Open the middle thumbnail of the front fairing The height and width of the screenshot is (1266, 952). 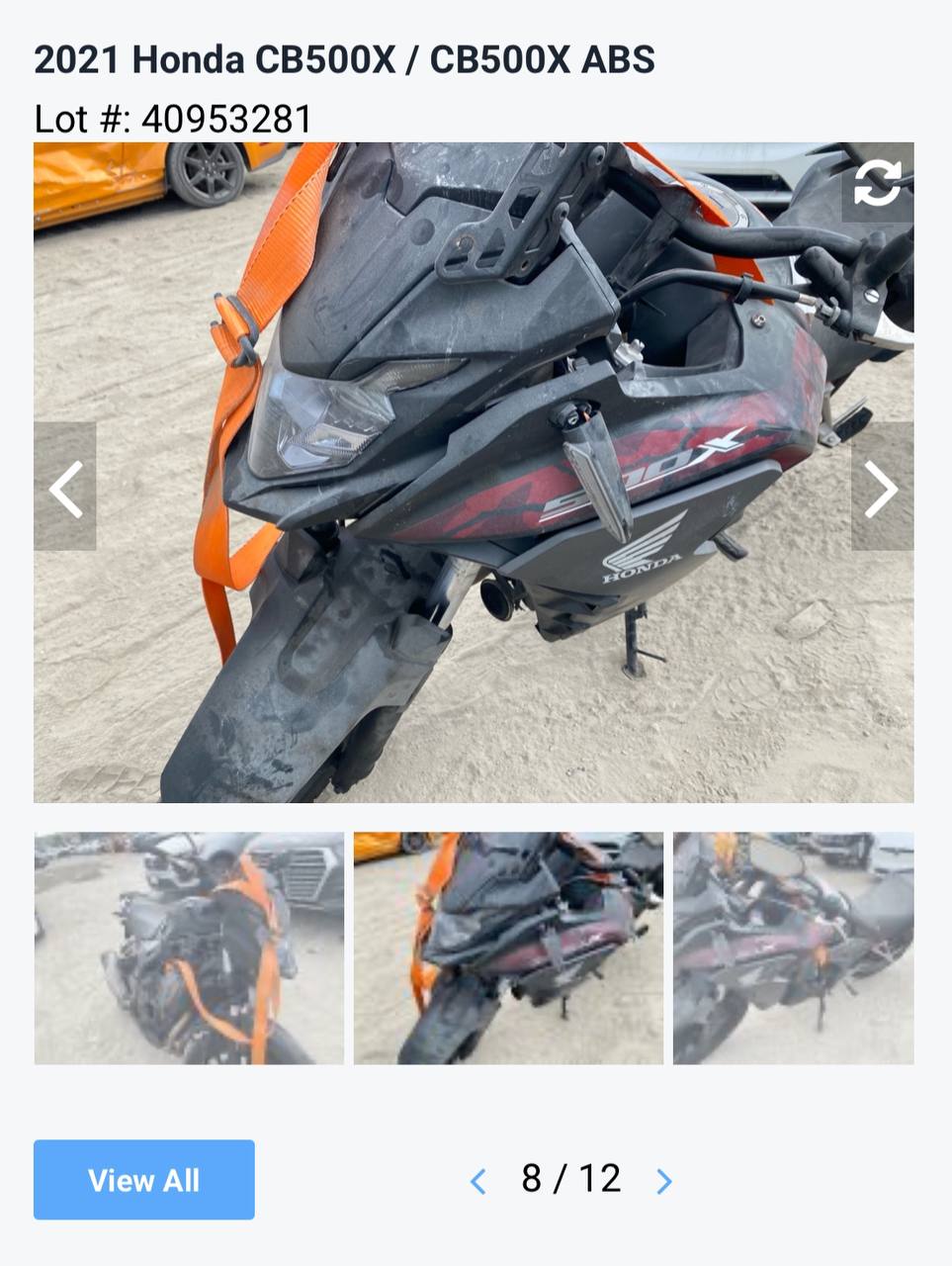coord(508,948)
